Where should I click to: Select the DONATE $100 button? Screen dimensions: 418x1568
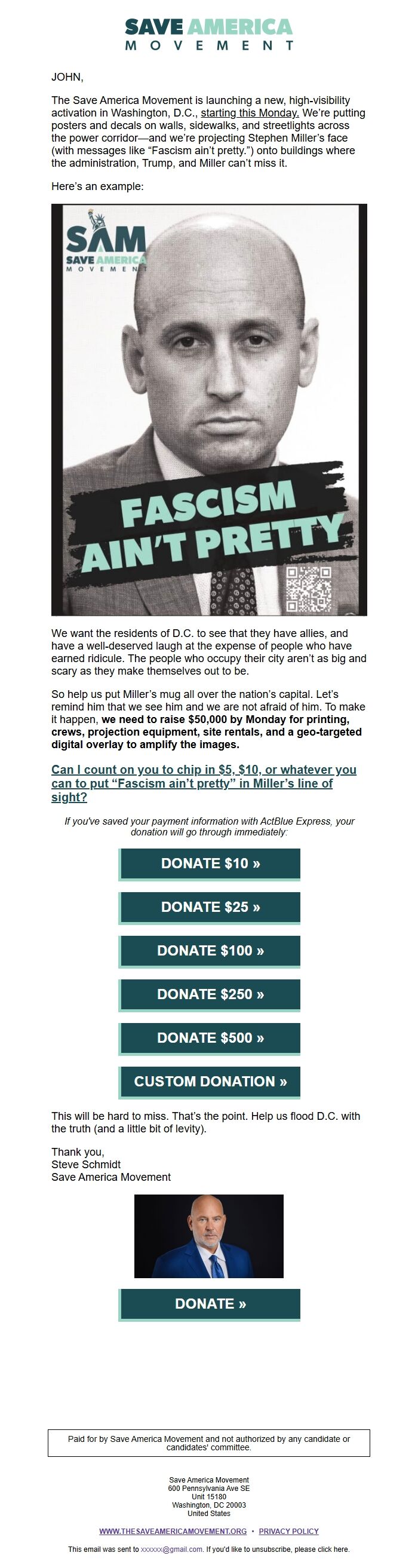(x=210, y=951)
